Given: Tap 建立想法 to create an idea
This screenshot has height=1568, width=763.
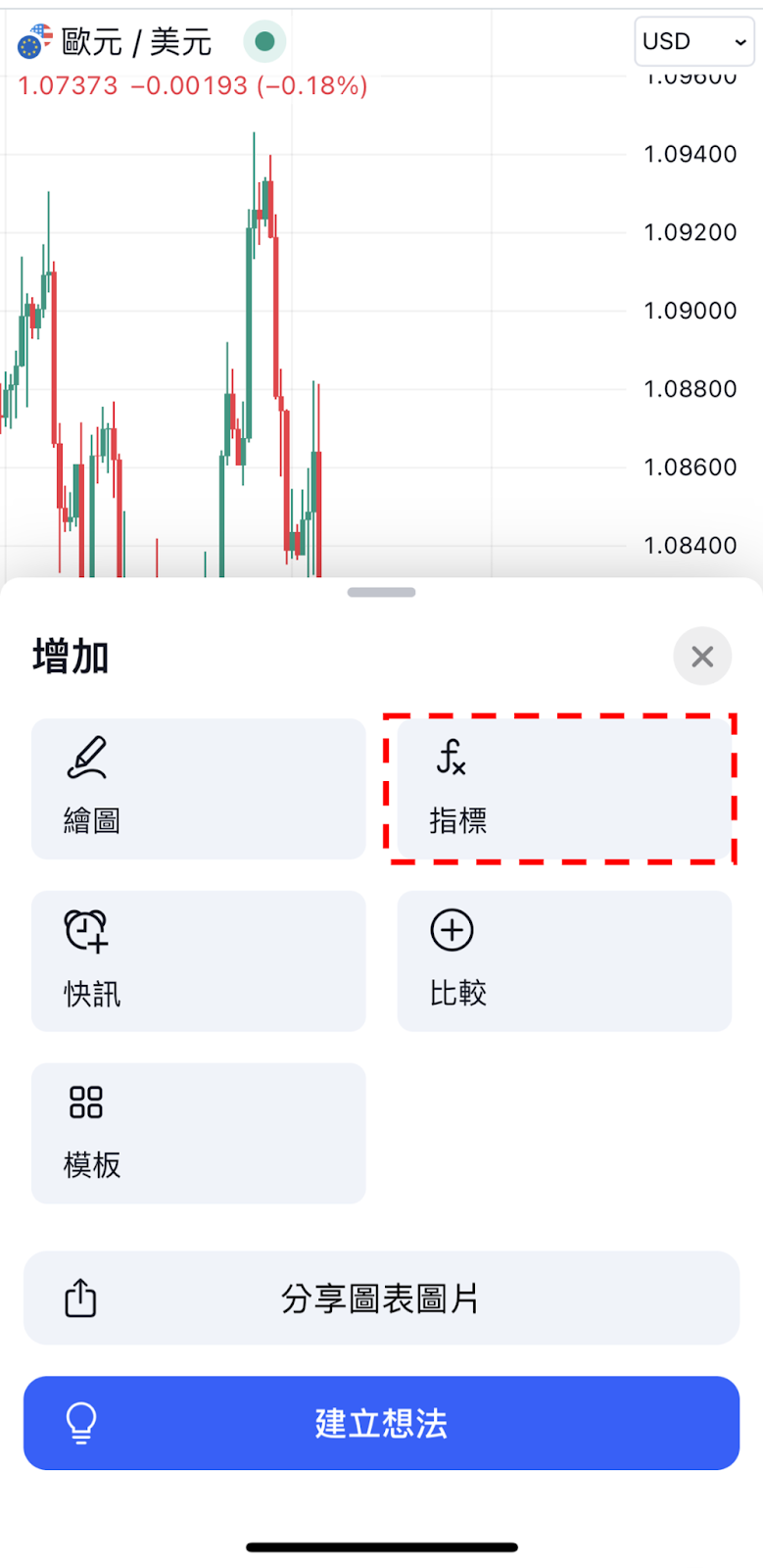Looking at the screenshot, I should pos(381,1423).
